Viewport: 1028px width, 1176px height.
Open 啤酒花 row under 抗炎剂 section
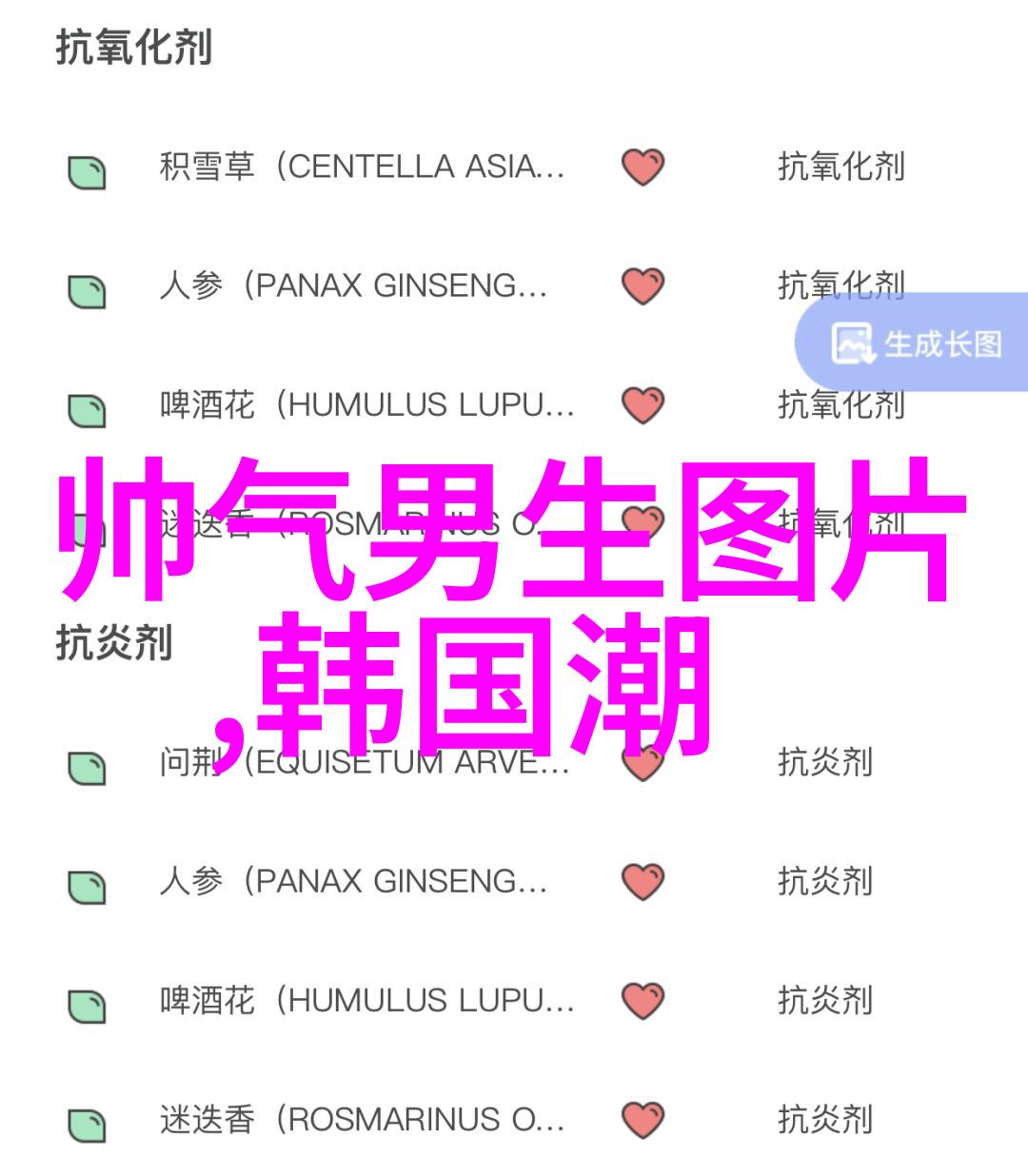(x=366, y=1001)
